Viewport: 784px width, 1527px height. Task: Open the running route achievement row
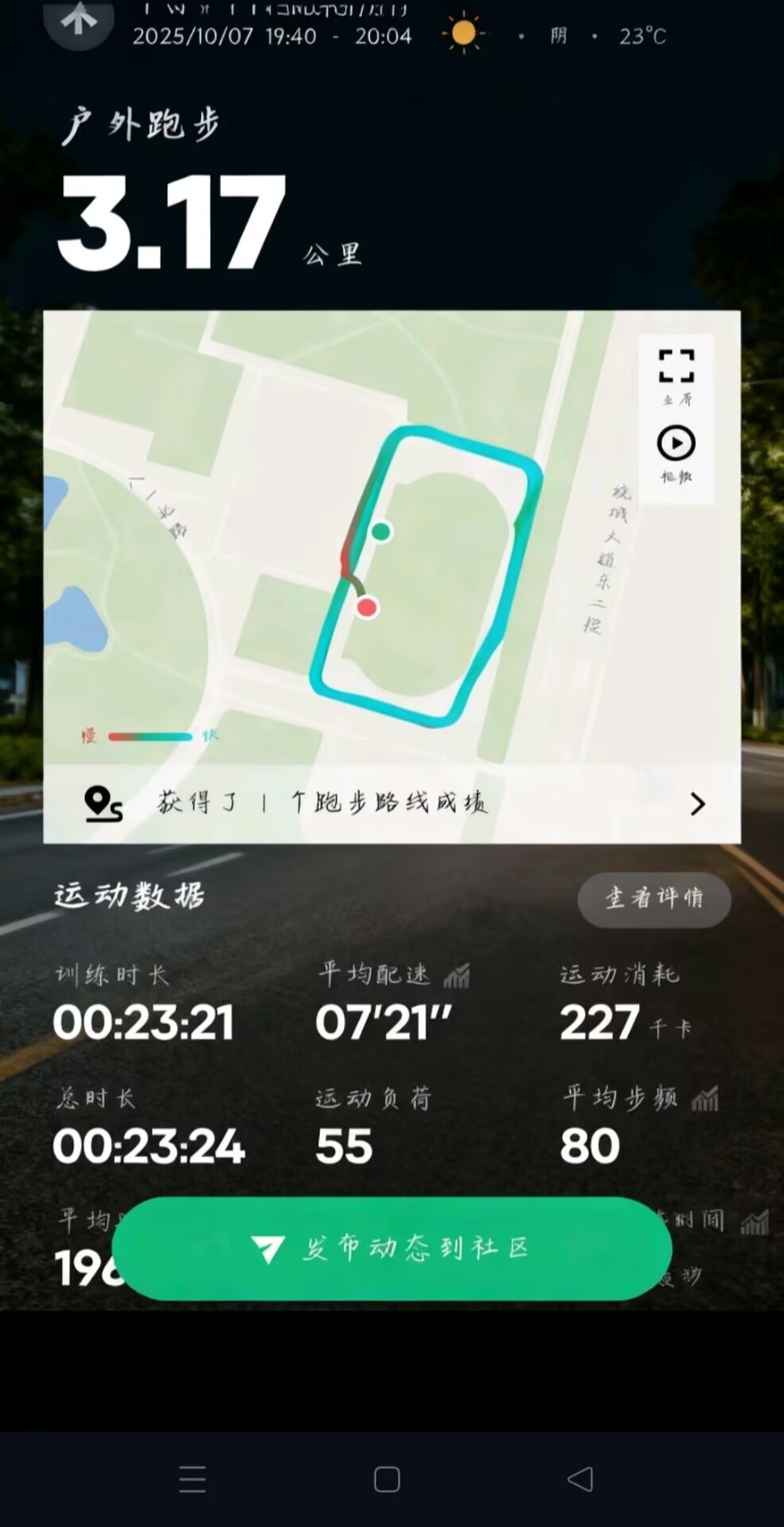pyautogui.click(x=391, y=803)
